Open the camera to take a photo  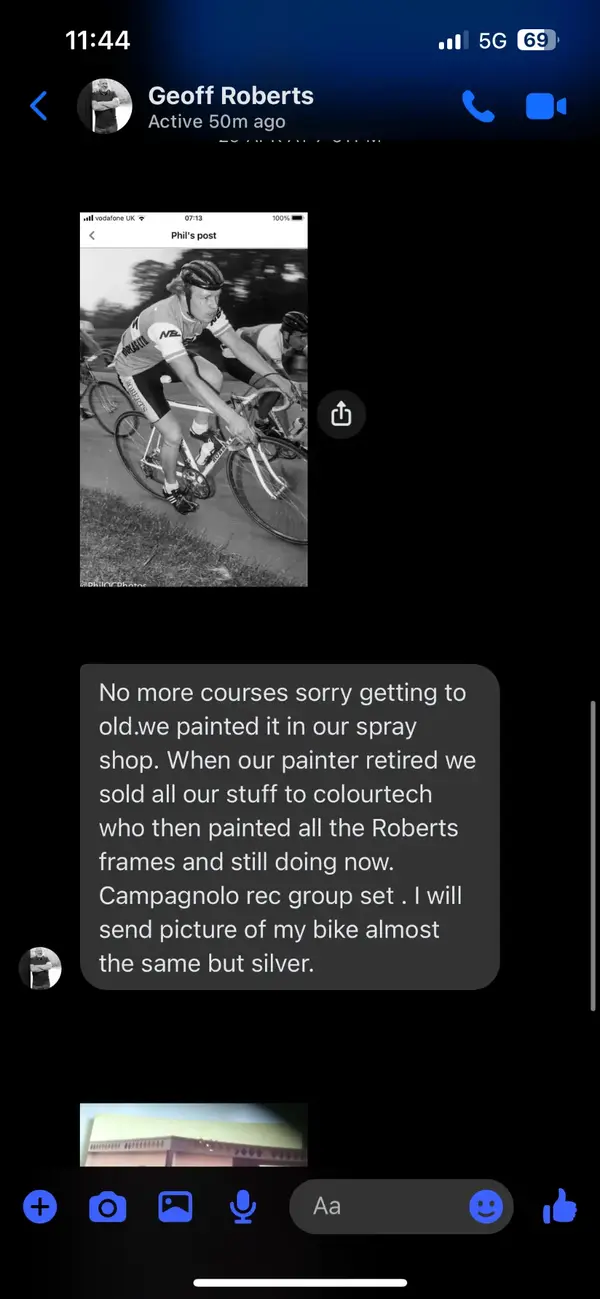(108, 1208)
